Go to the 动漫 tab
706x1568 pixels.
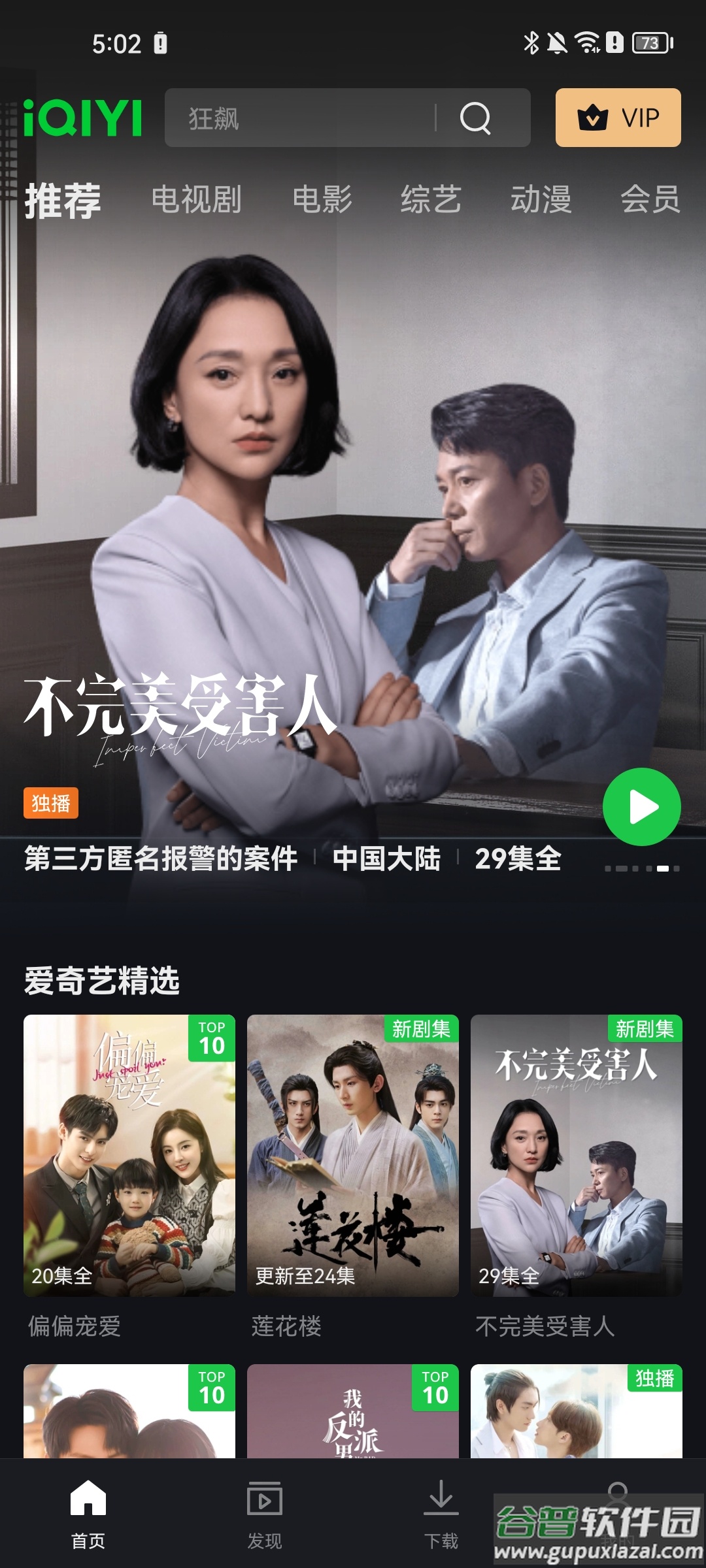[x=541, y=199]
